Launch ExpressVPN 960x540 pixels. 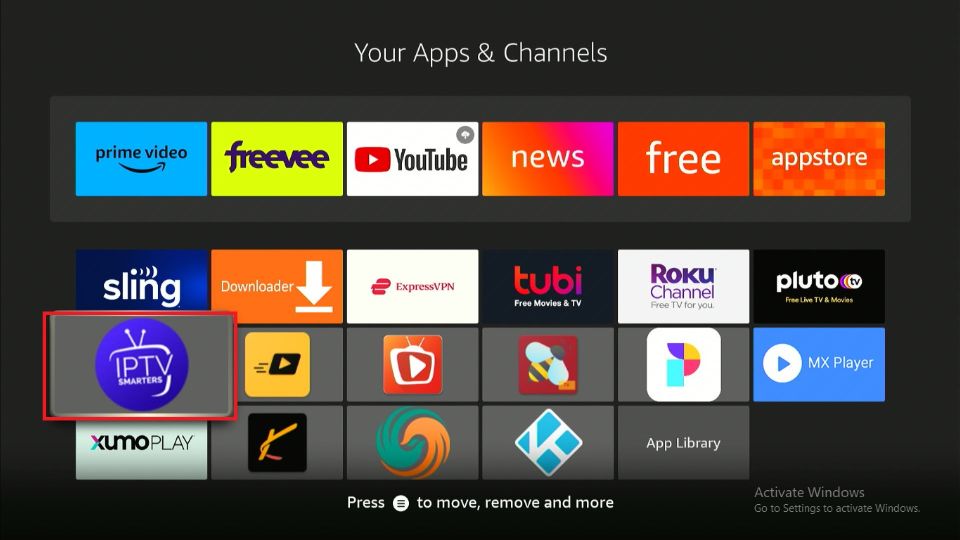(x=412, y=286)
